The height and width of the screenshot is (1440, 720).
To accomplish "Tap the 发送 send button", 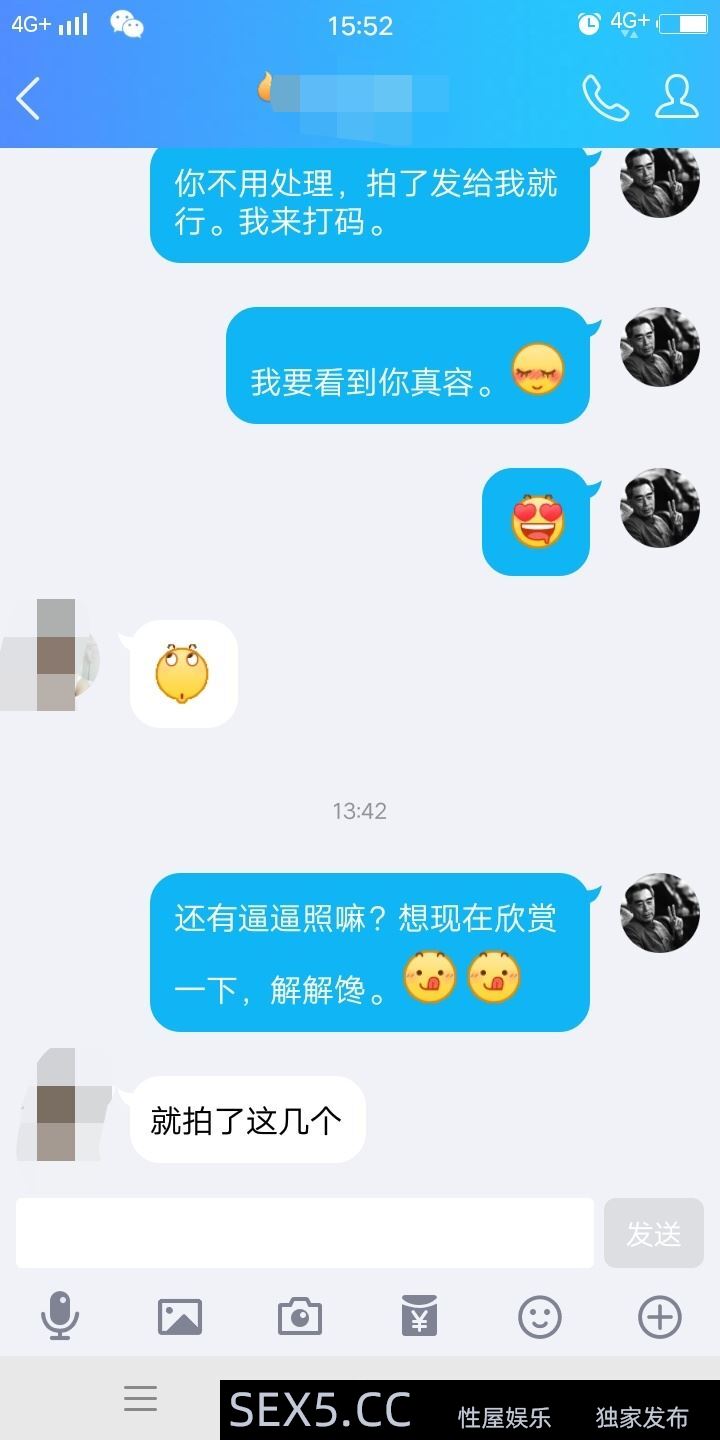I will click(x=654, y=1234).
